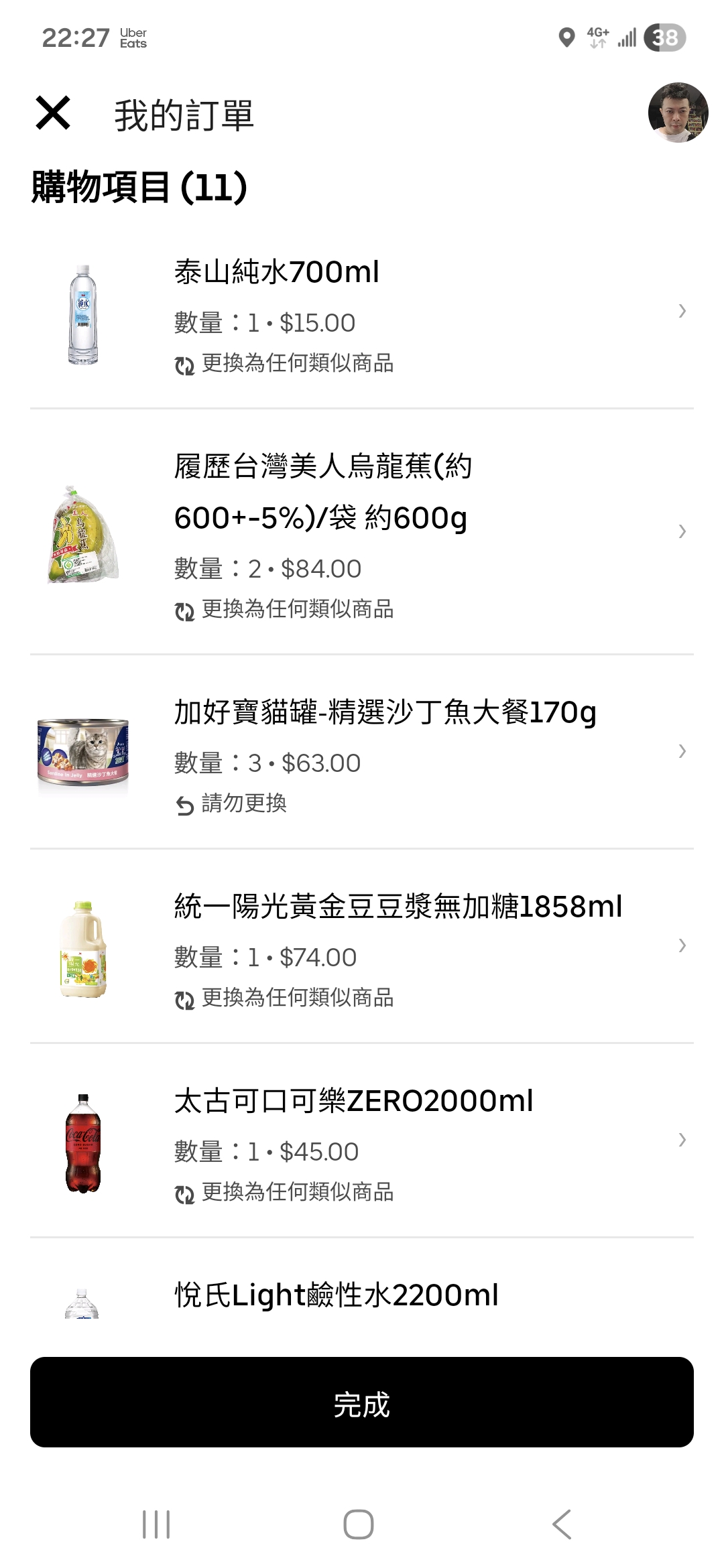Select 統一陽光黃金豆豆漿無加糖1858ml row
This screenshot has height=1568, width=724.
(362, 946)
